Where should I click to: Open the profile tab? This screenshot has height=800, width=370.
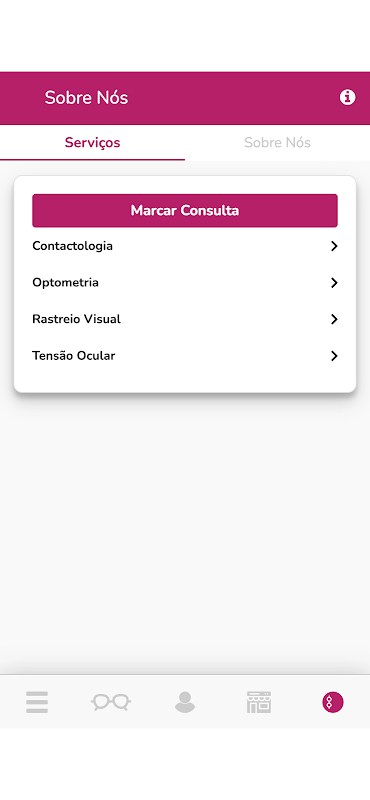(185, 702)
